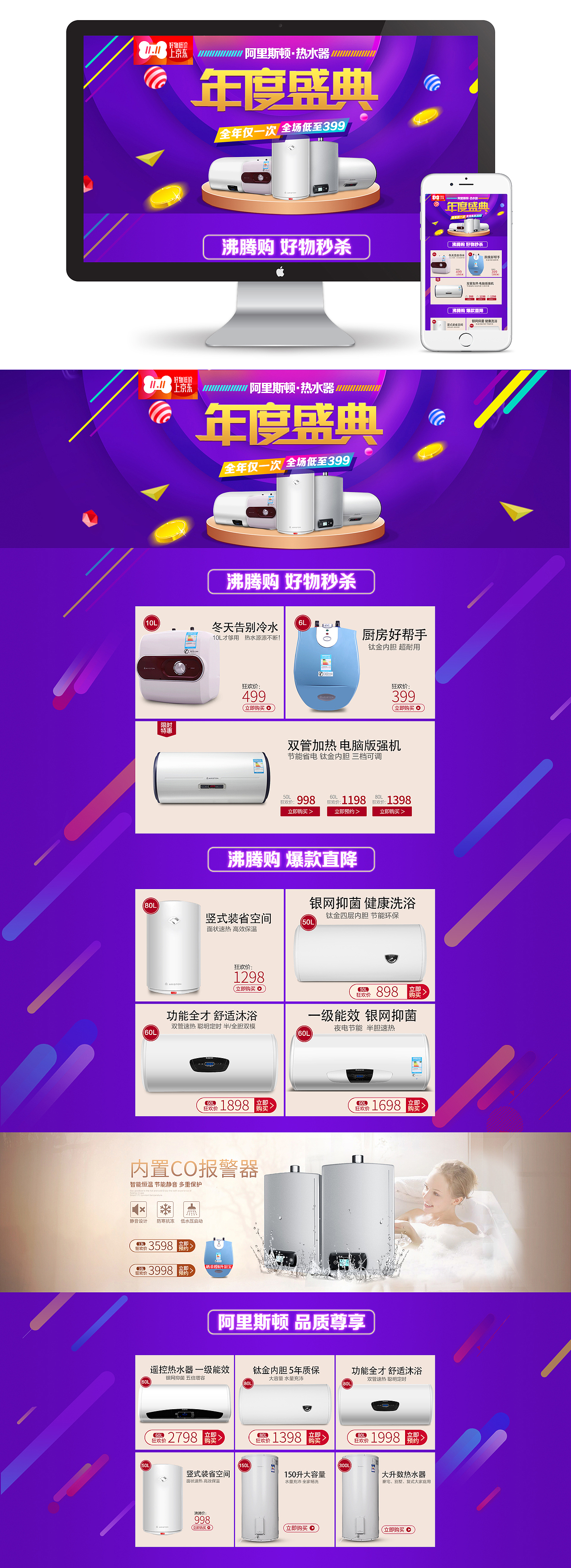Click the 防寒抗冻 snowflake icon
The height and width of the screenshot is (1568, 571).
164,1210
